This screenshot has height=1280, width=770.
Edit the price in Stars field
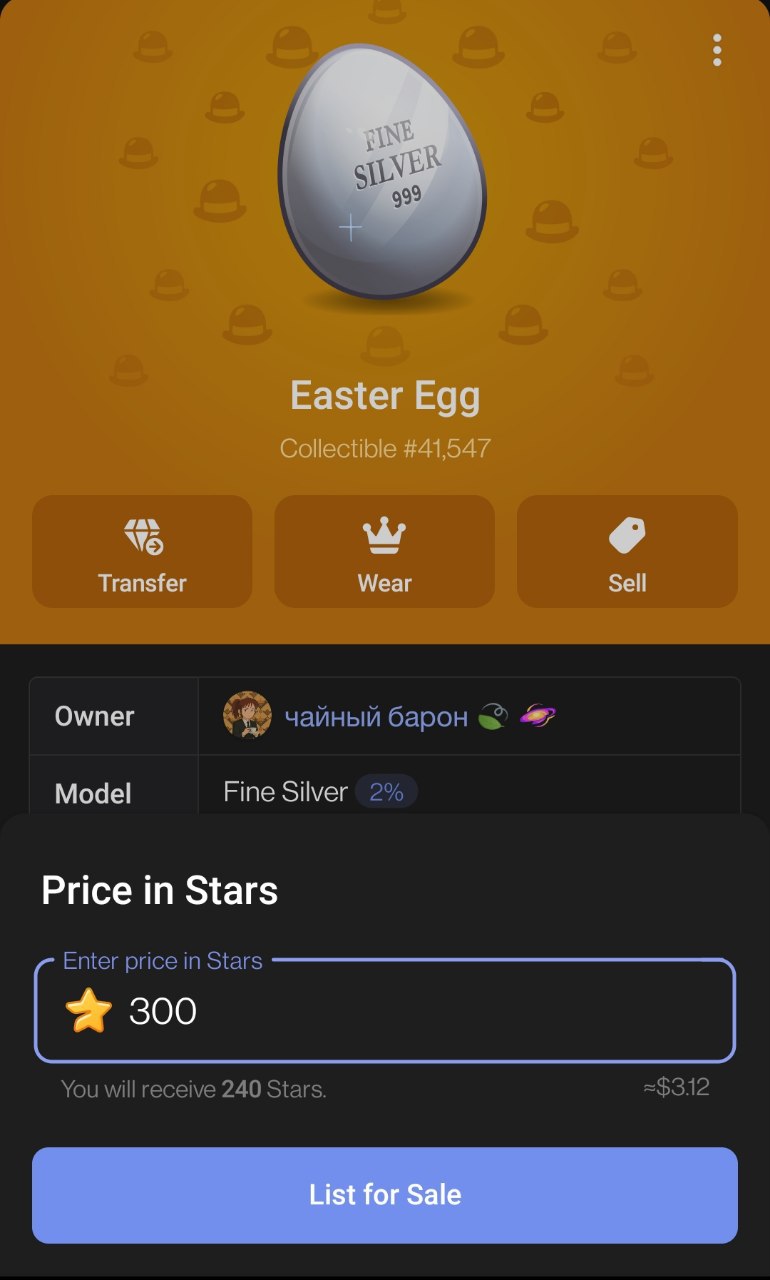[x=400, y=1011]
